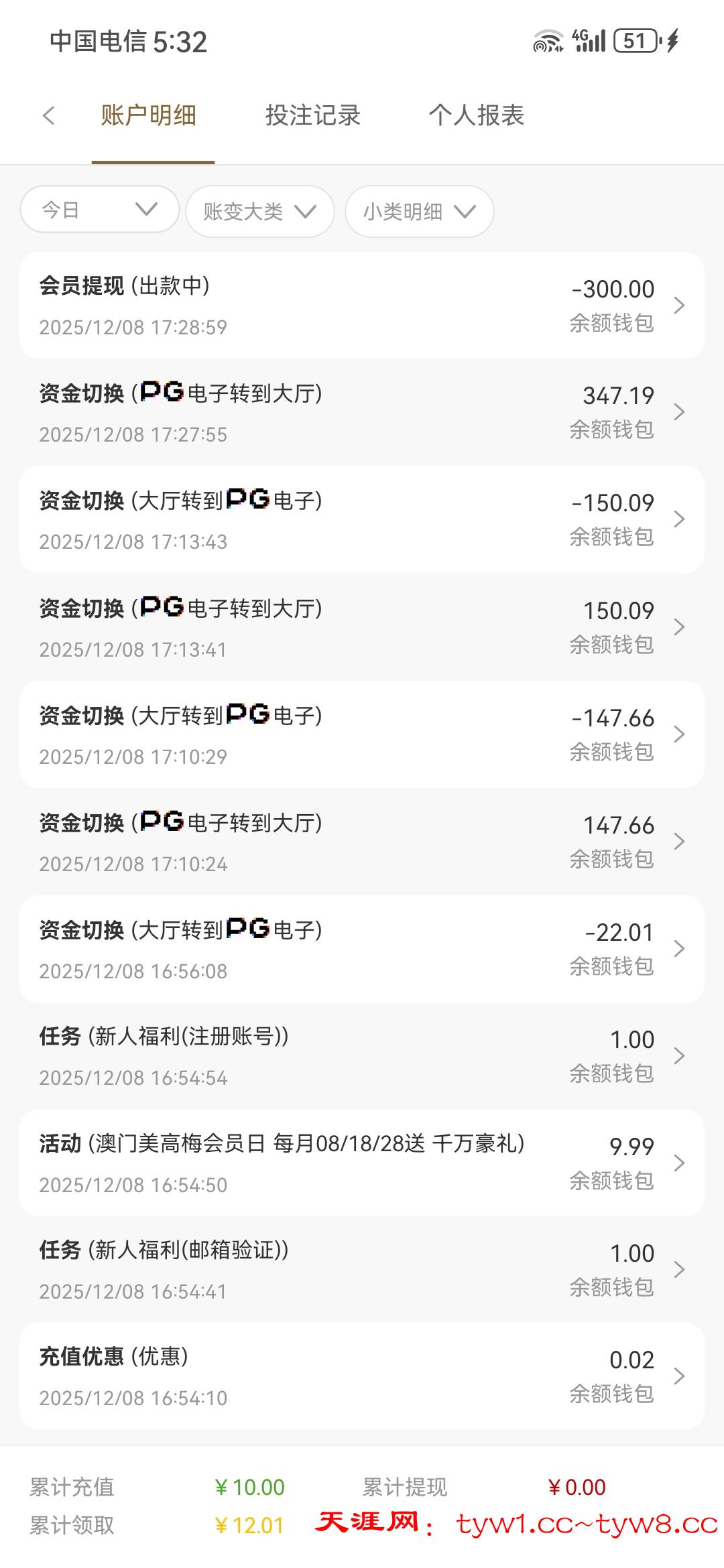Open the 小类明细 filter dropdown
Screen dimensions: 724x1568
419,212
